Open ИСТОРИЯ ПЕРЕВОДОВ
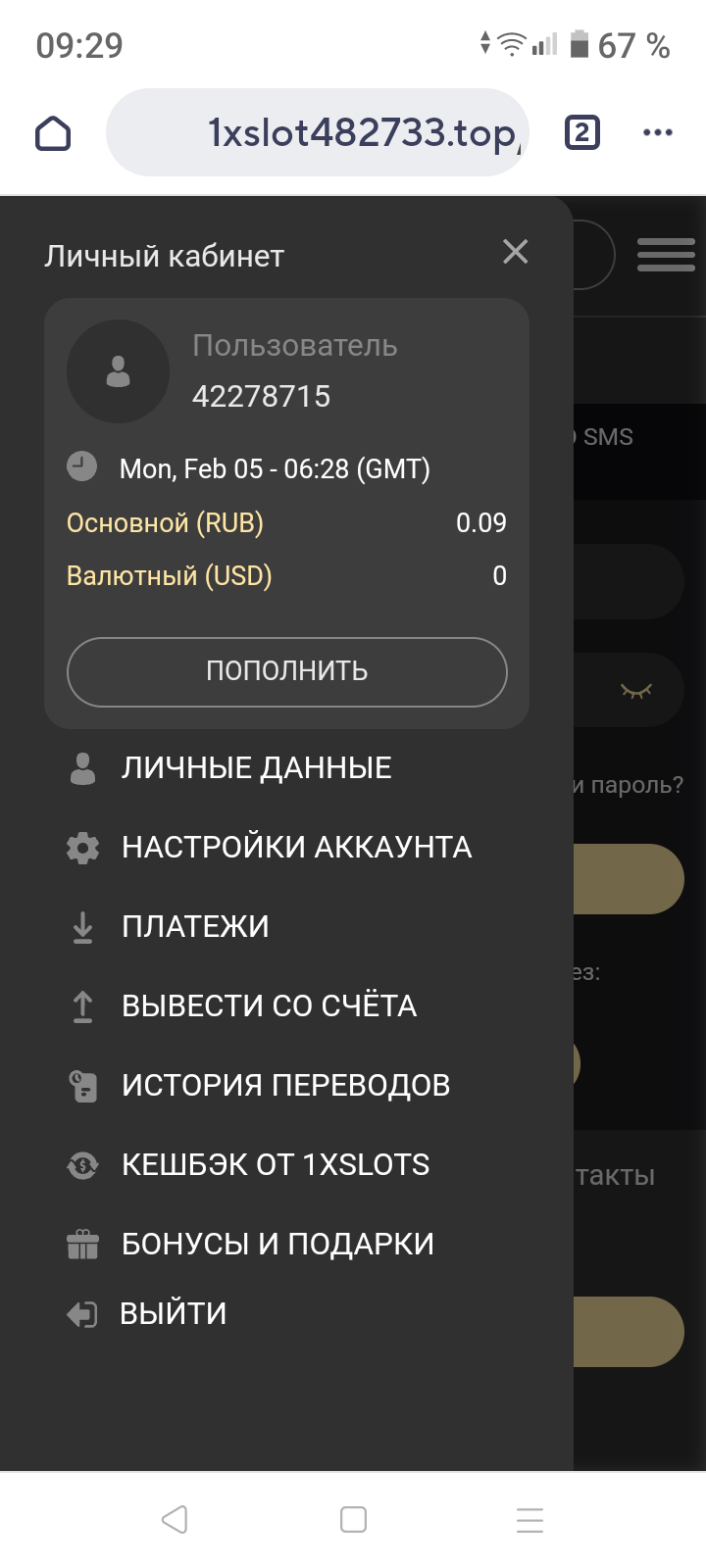 (x=285, y=1085)
